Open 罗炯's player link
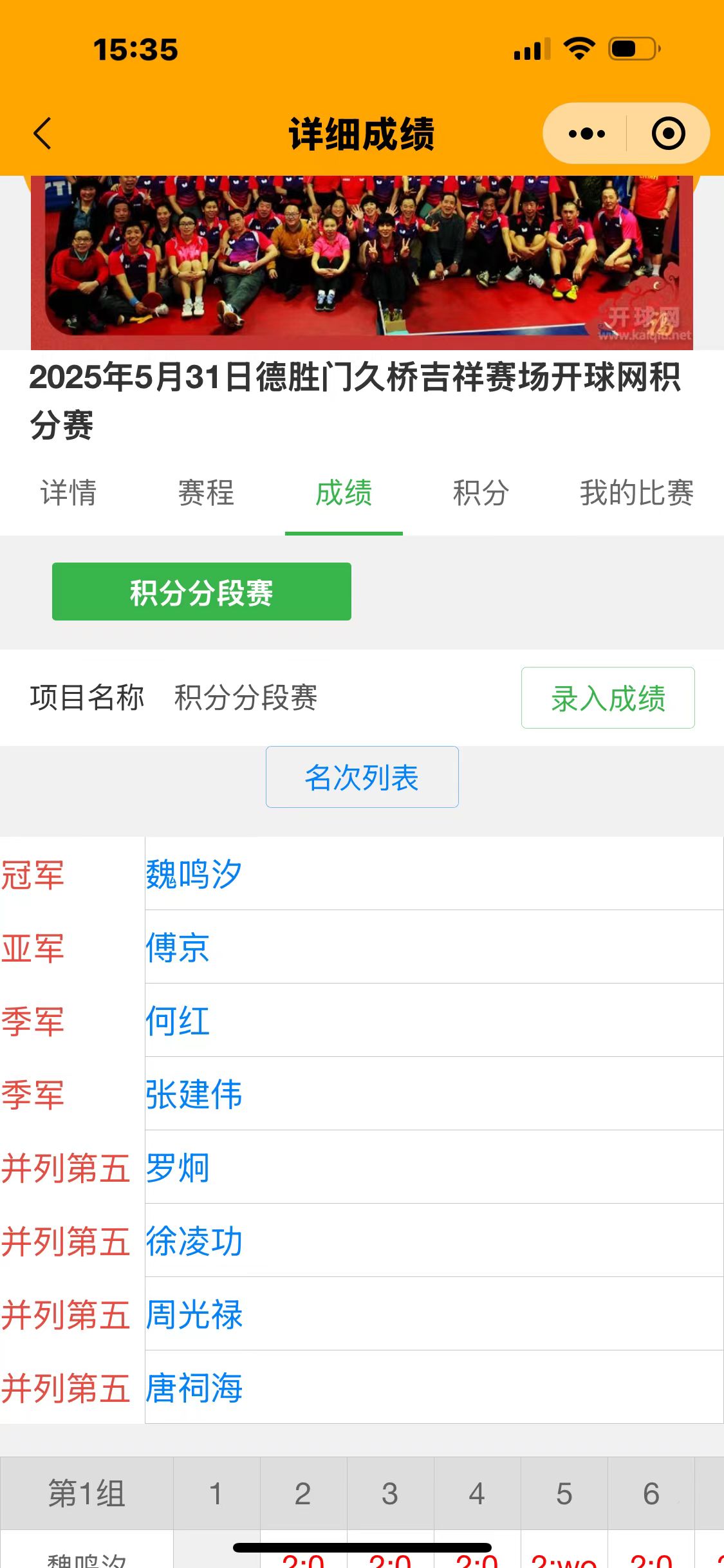The width and height of the screenshot is (724, 1568). coord(178,1168)
